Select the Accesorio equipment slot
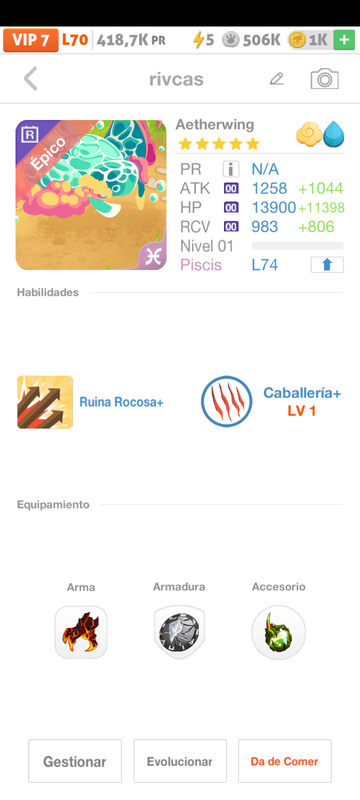This screenshot has width=360, height=800. point(278,632)
